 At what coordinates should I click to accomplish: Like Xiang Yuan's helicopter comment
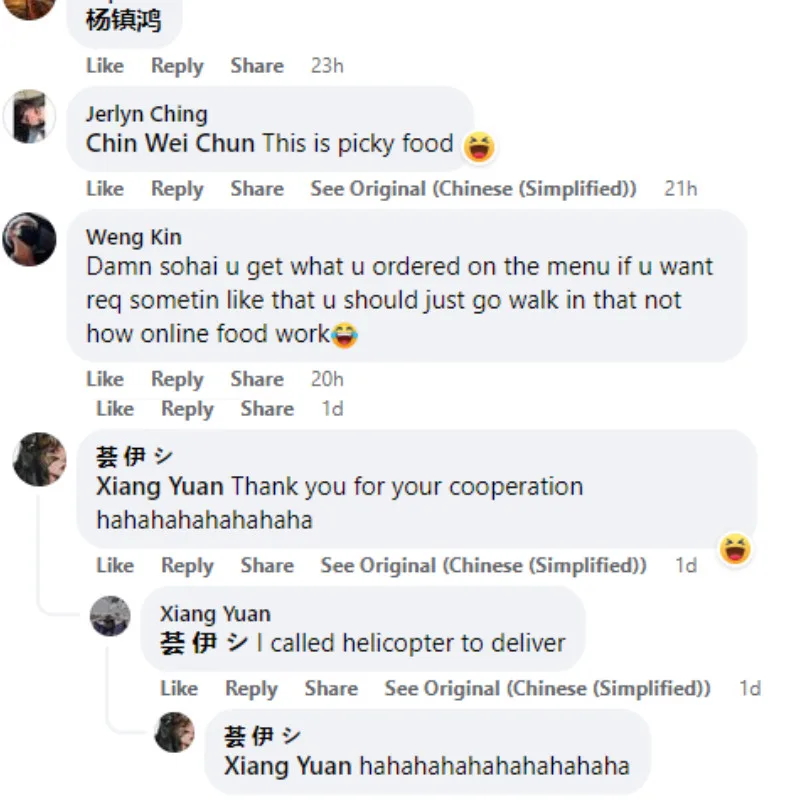coord(179,689)
